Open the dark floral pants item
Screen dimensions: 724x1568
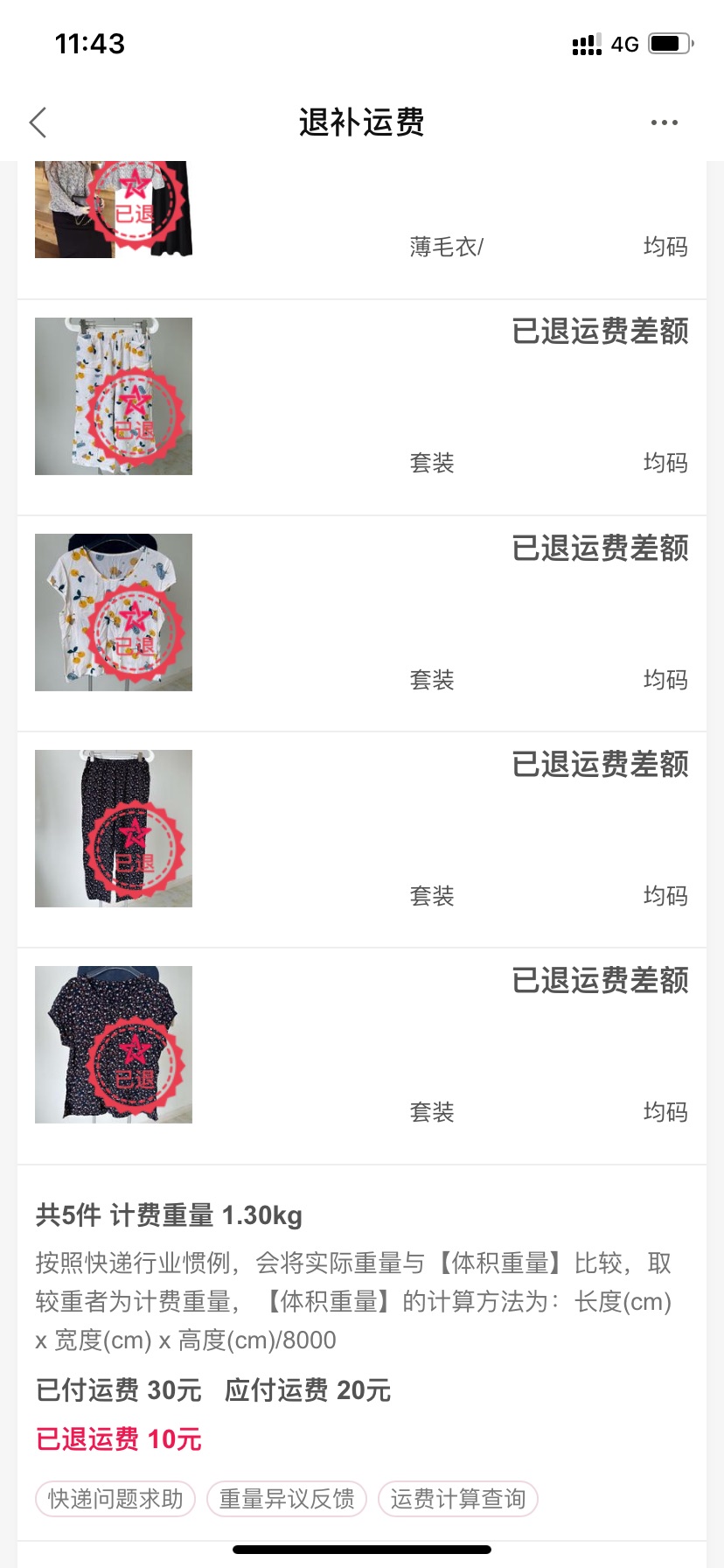[x=114, y=829]
